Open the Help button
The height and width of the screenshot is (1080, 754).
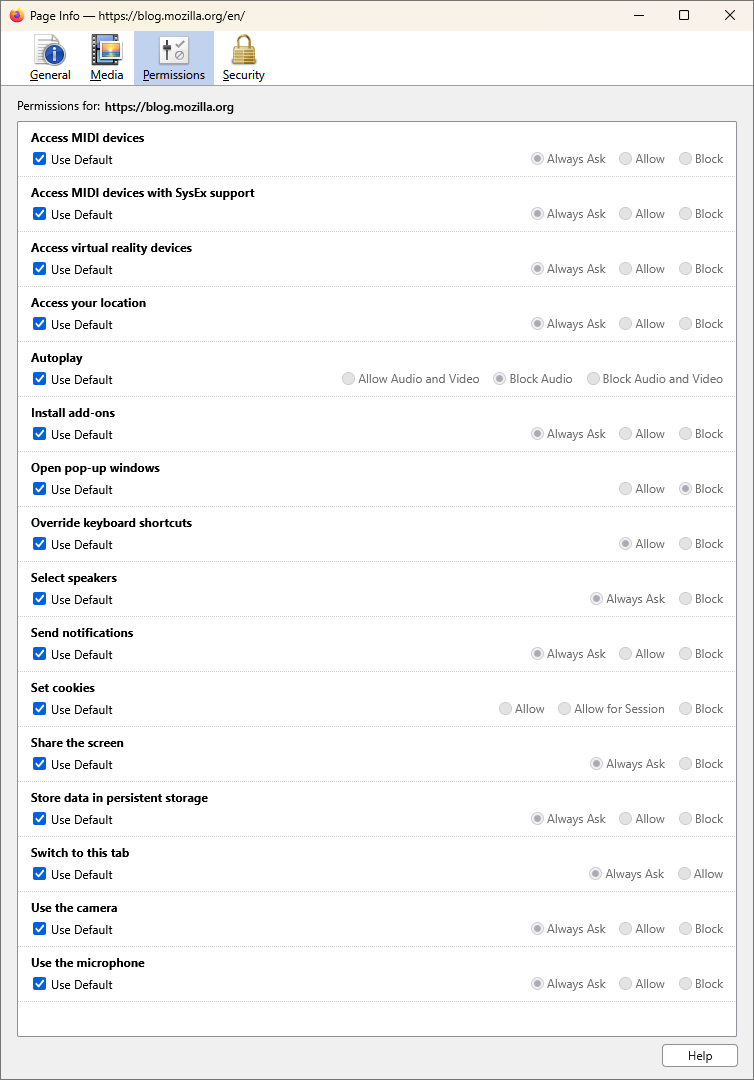click(699, 1056)
